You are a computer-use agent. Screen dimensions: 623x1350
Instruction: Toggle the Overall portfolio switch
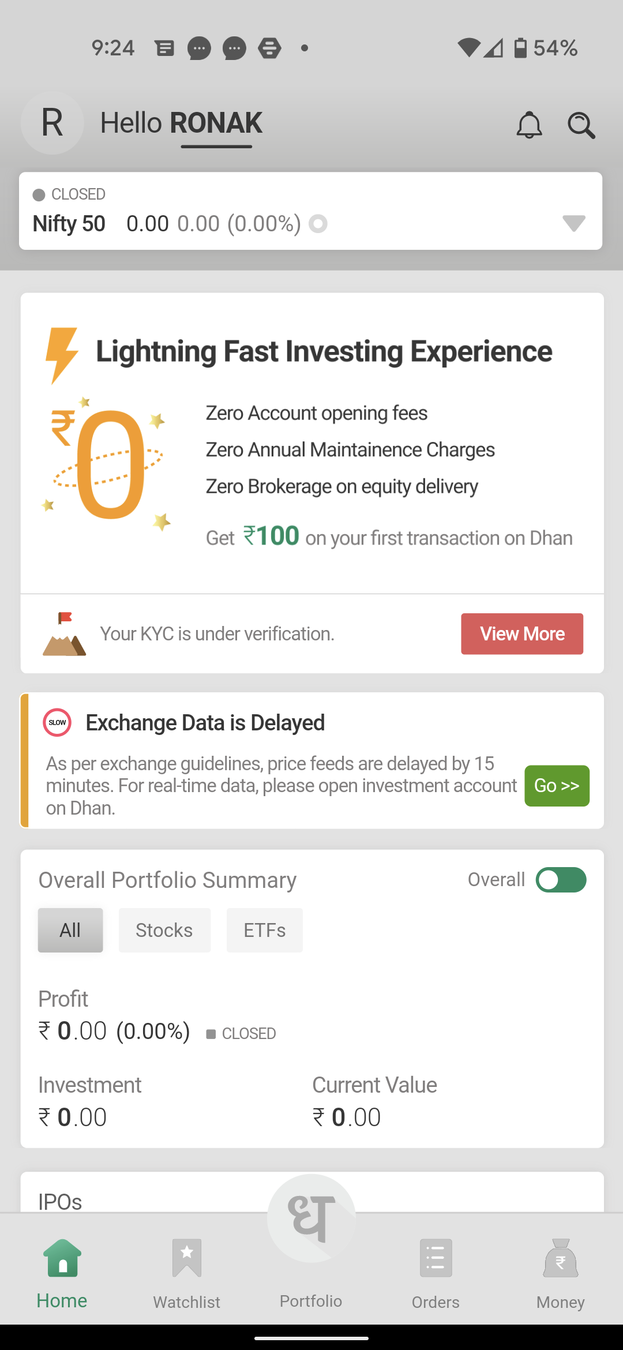coord(560,880)
